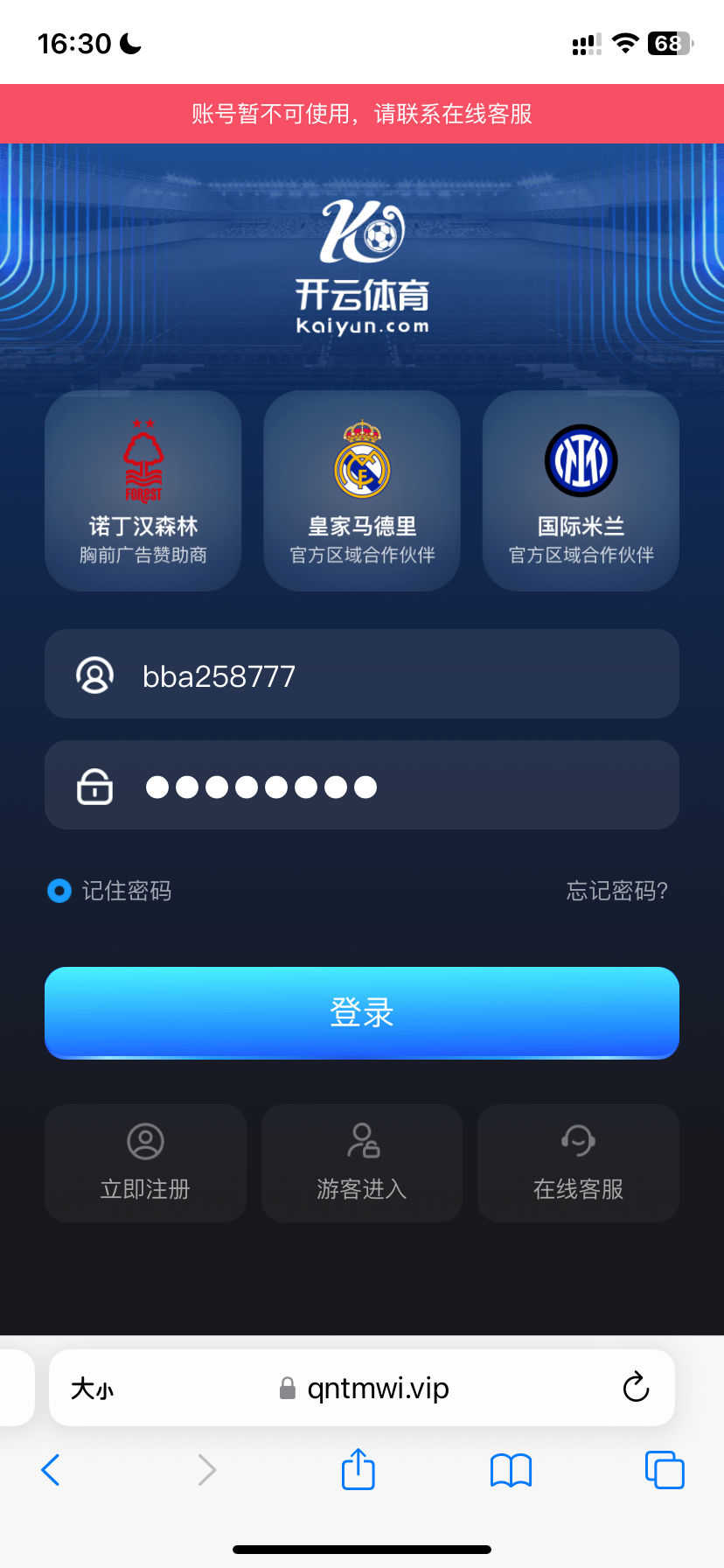Reload the page in Safari

point(636,1388)
